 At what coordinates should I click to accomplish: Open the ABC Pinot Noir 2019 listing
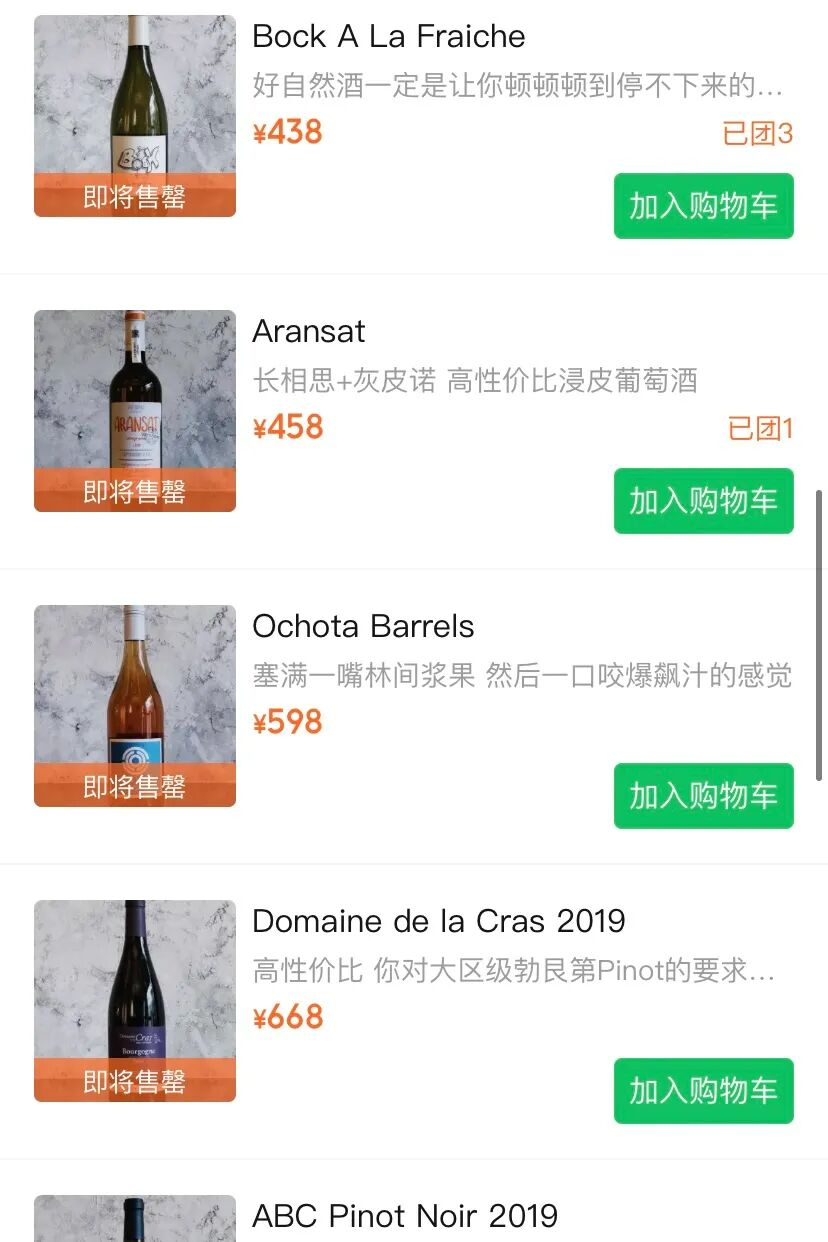pyautogui.click(x=405, y=1216)
